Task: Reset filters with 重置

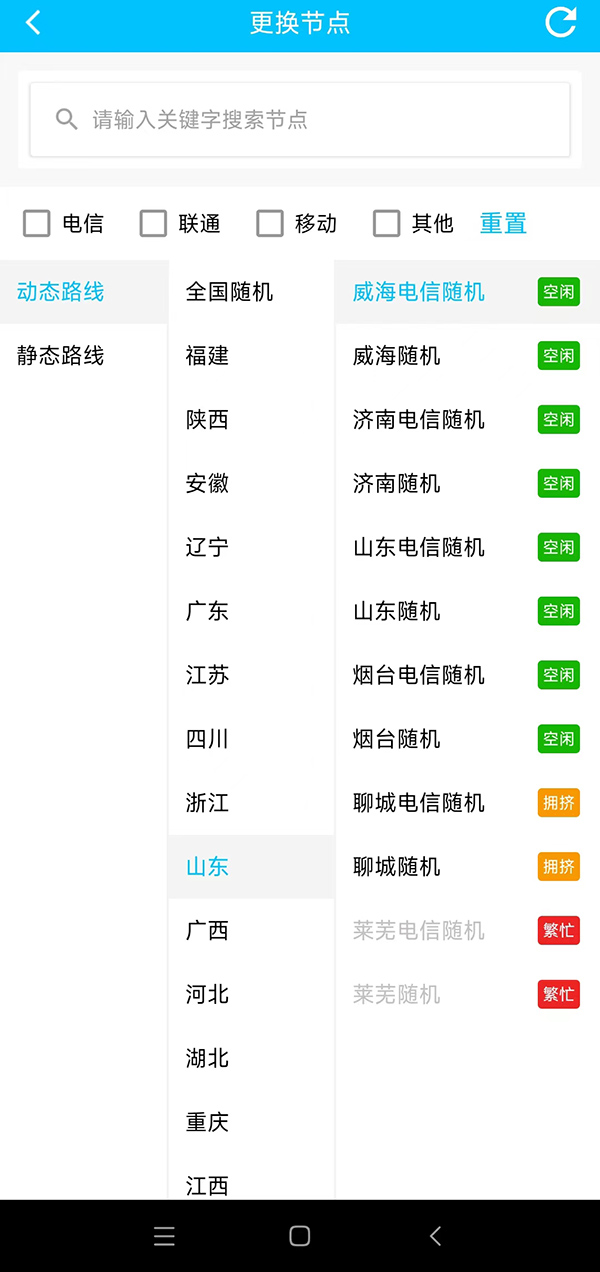Action: coord(503,223)
